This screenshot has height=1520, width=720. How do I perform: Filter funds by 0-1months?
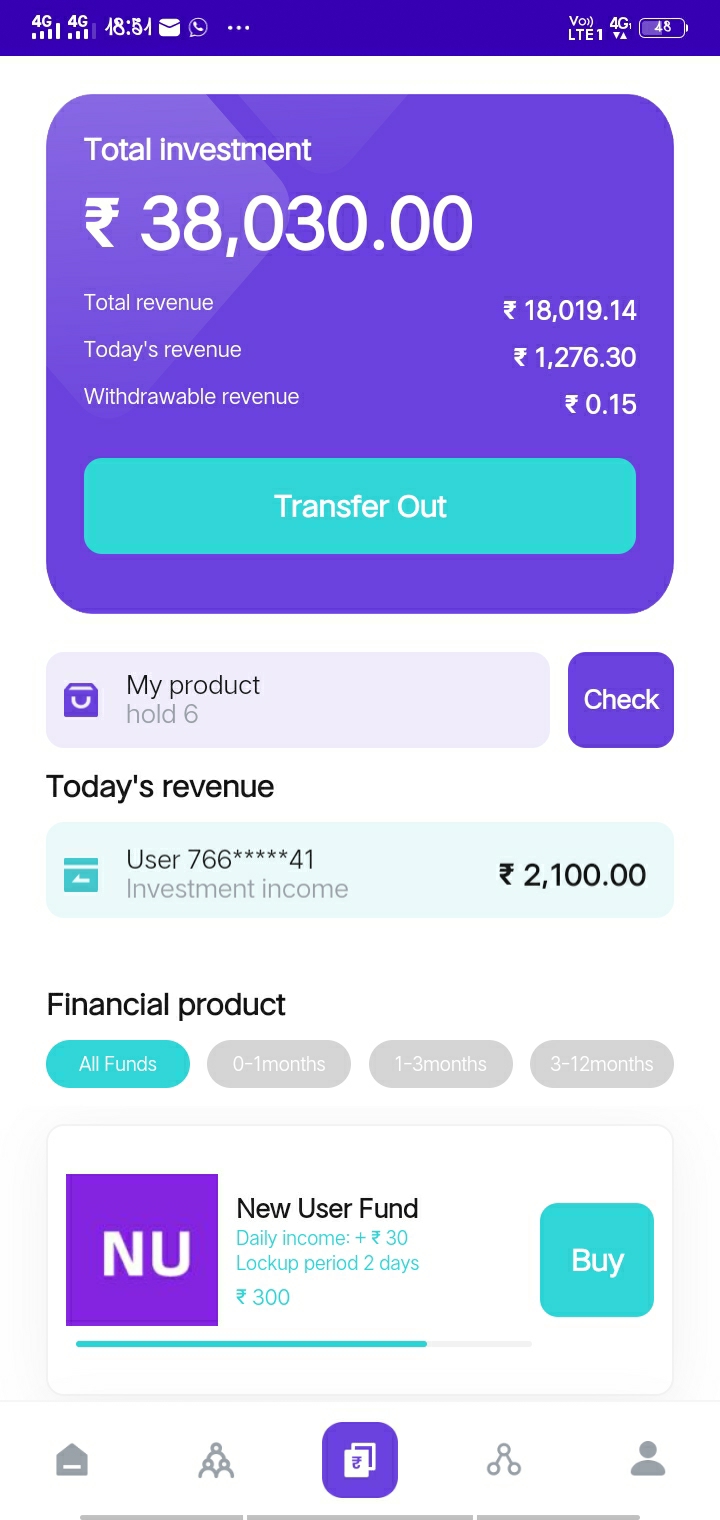[x=279, y=1064]
